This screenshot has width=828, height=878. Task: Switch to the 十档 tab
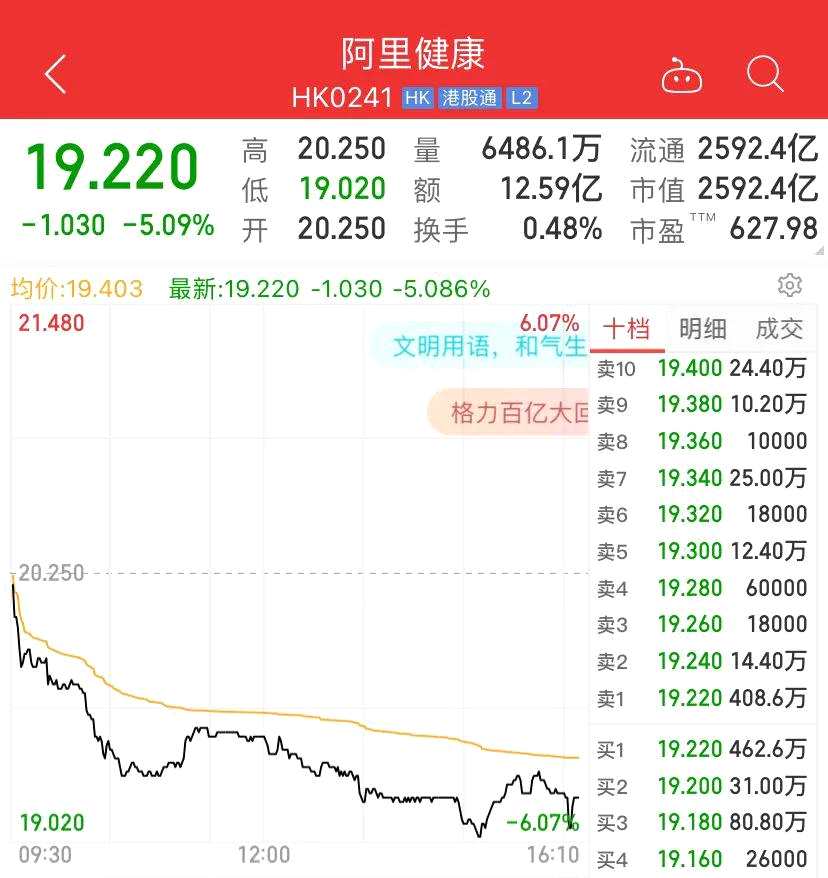626,329
